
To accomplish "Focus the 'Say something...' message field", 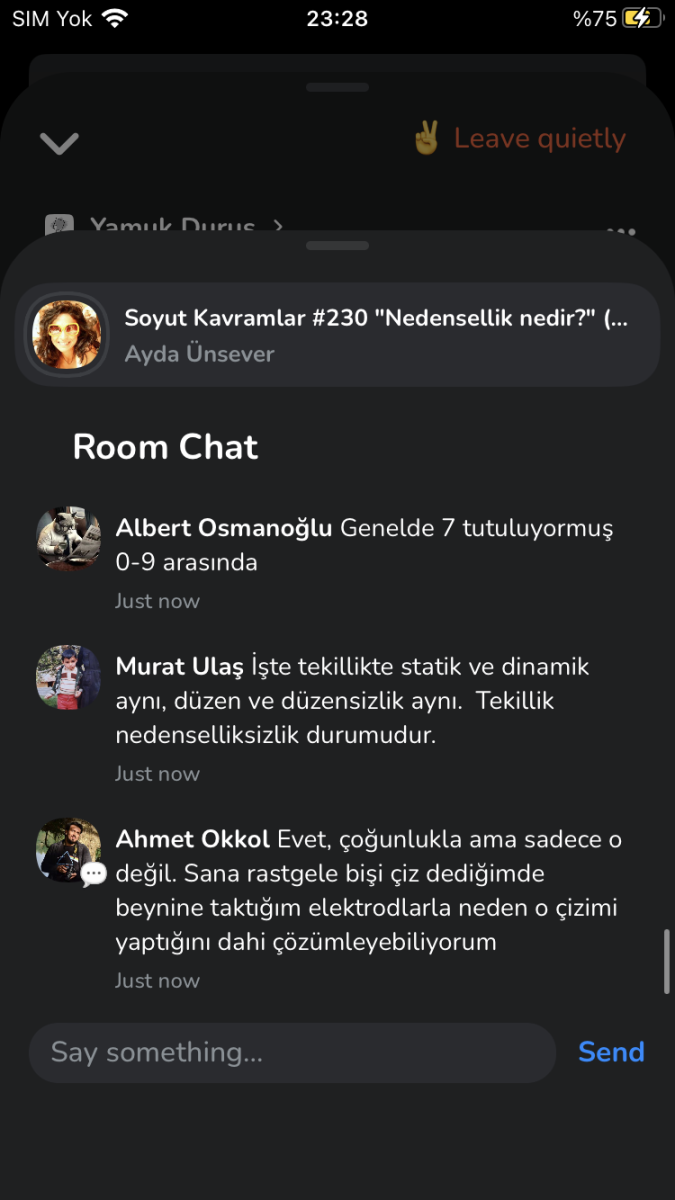I will [291, 1052].
